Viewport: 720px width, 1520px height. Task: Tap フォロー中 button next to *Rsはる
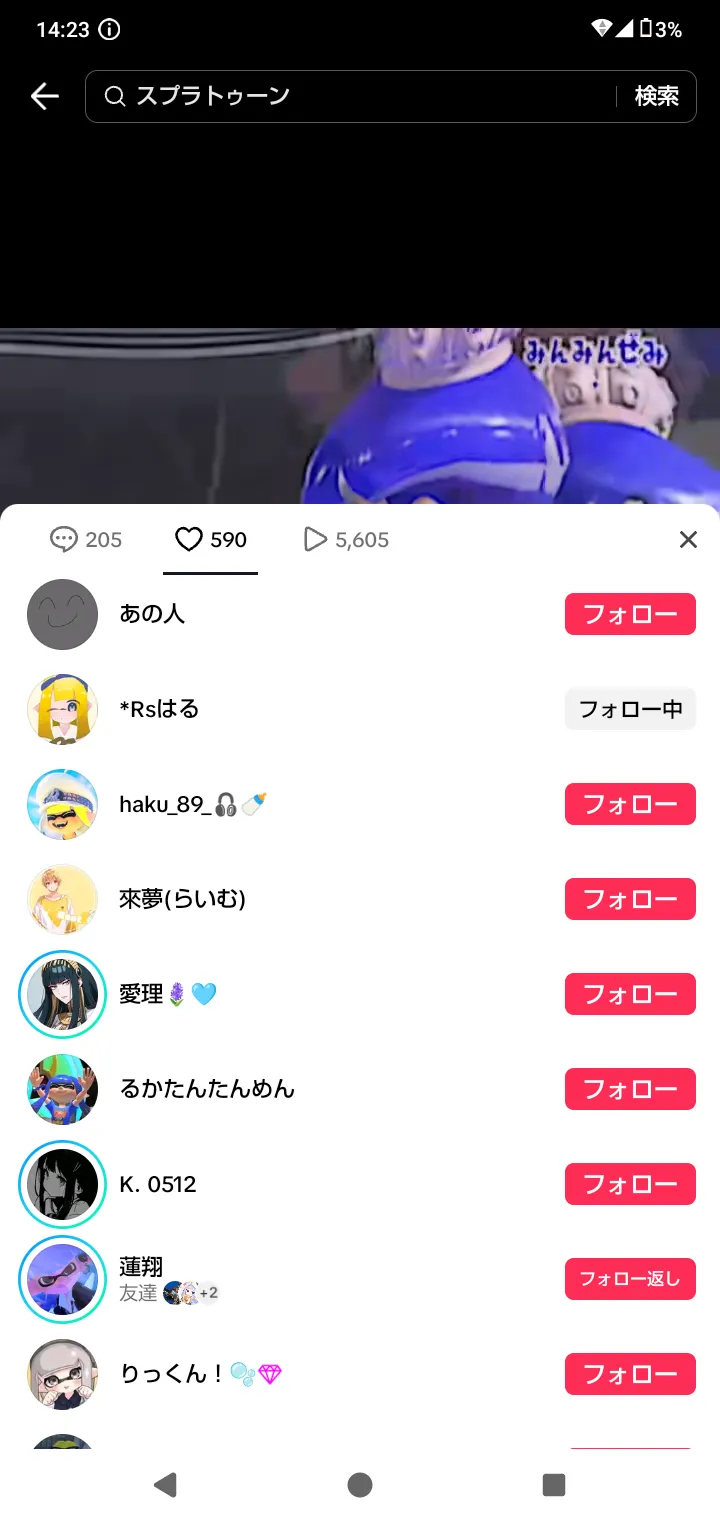pos(630,709)
